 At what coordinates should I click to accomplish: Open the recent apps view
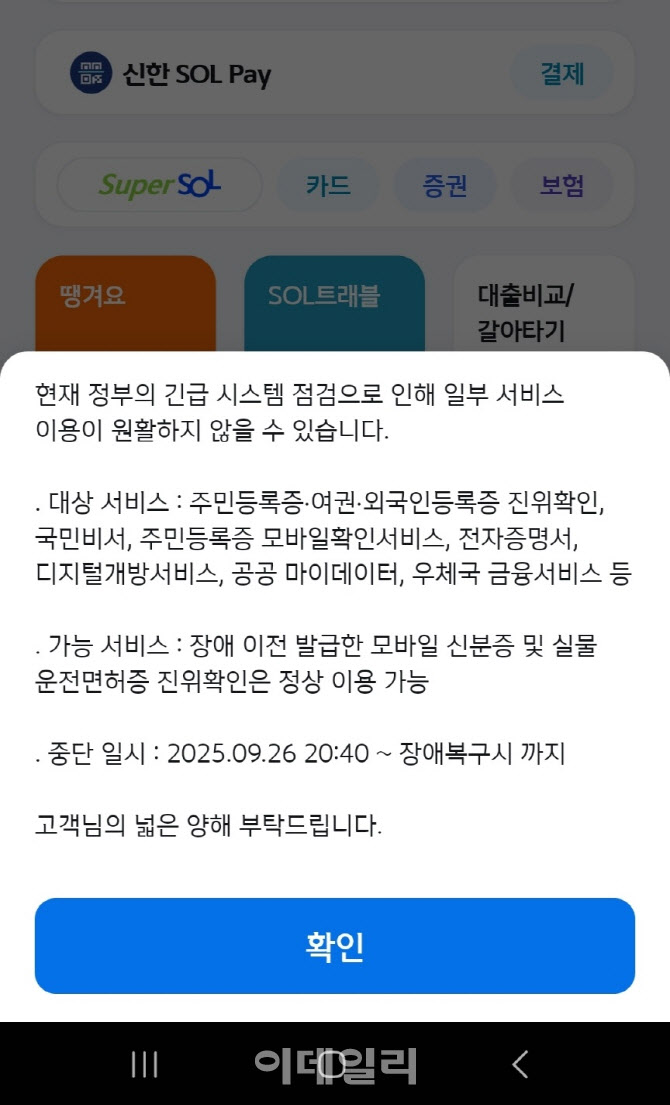(145, 1065)
